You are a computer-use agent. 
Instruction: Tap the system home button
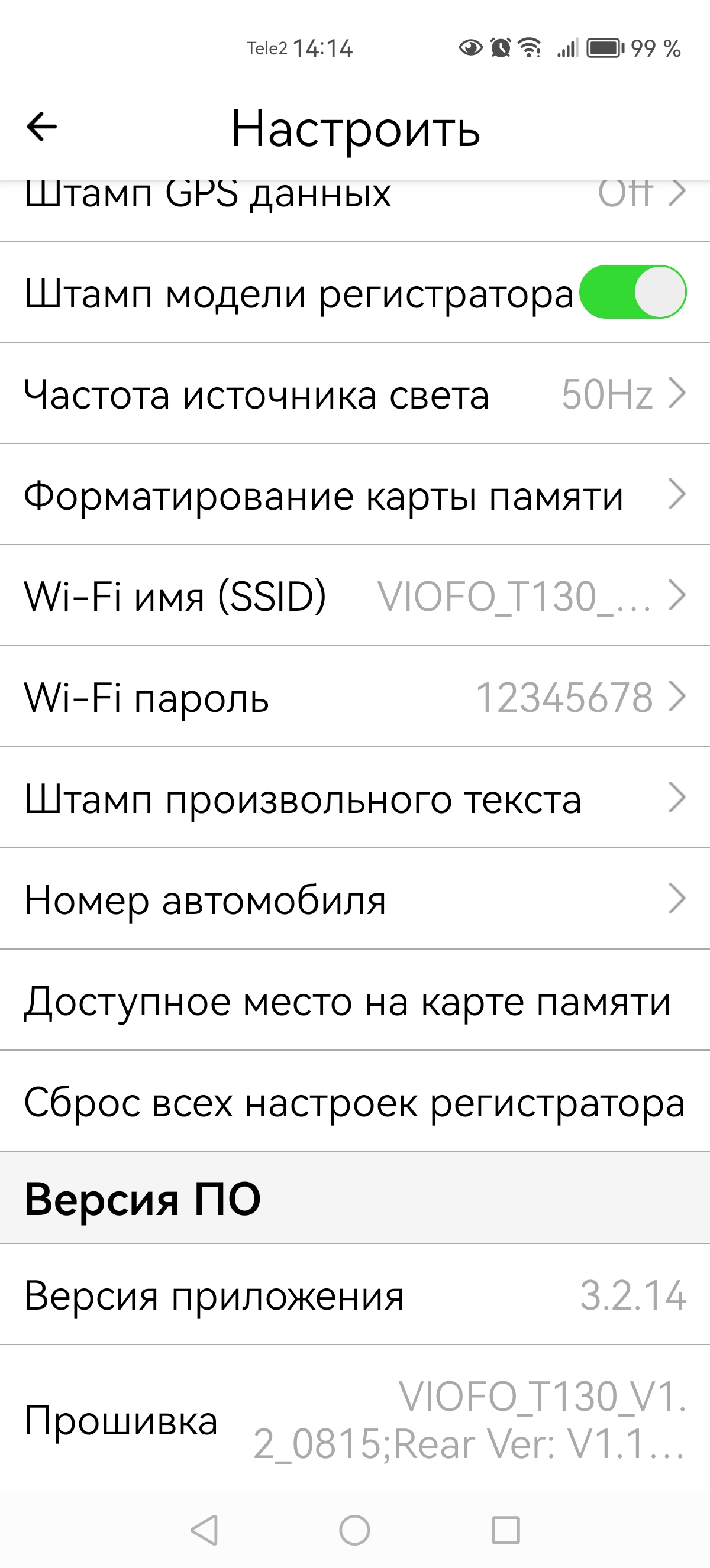[354, 1530]
